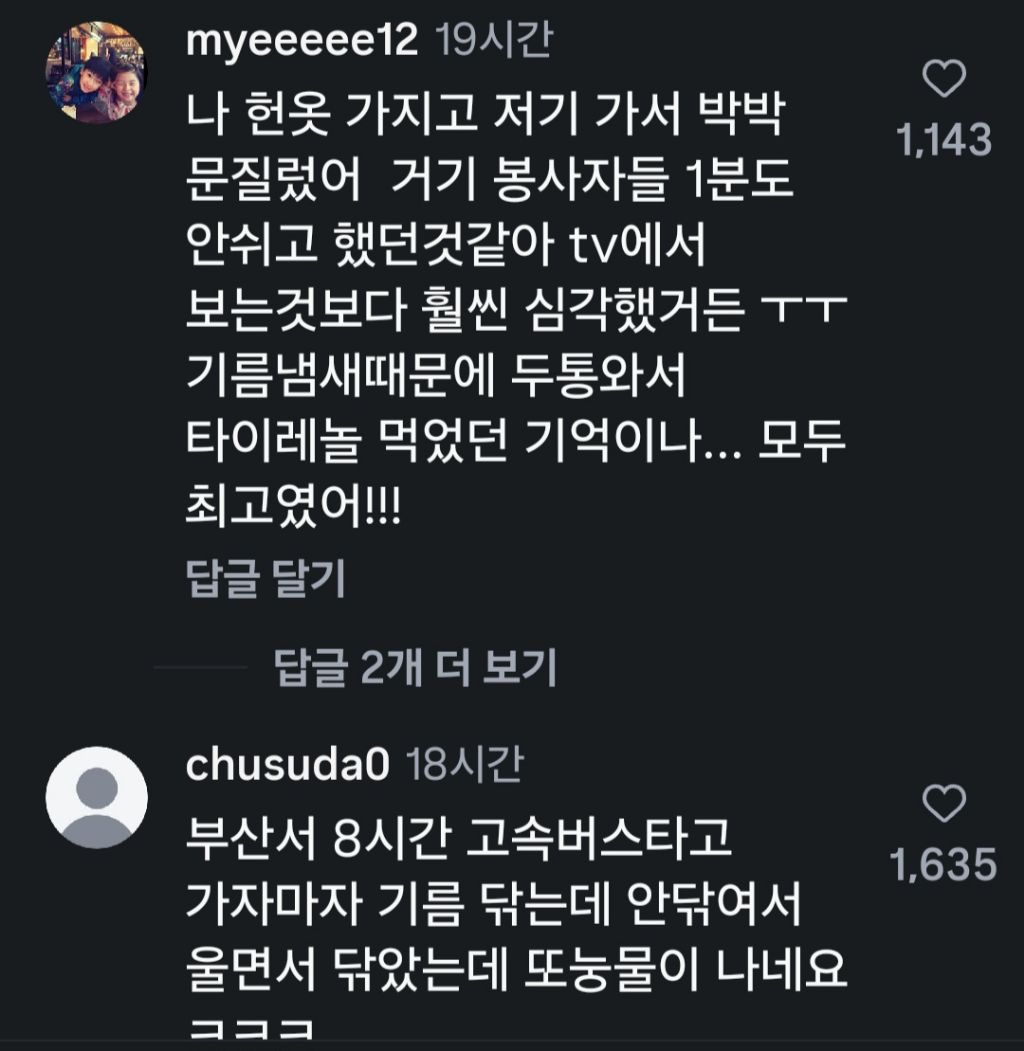Open the myeeeee12 username link
This screenshot has height=1051, width=1024.
[302, 40]
